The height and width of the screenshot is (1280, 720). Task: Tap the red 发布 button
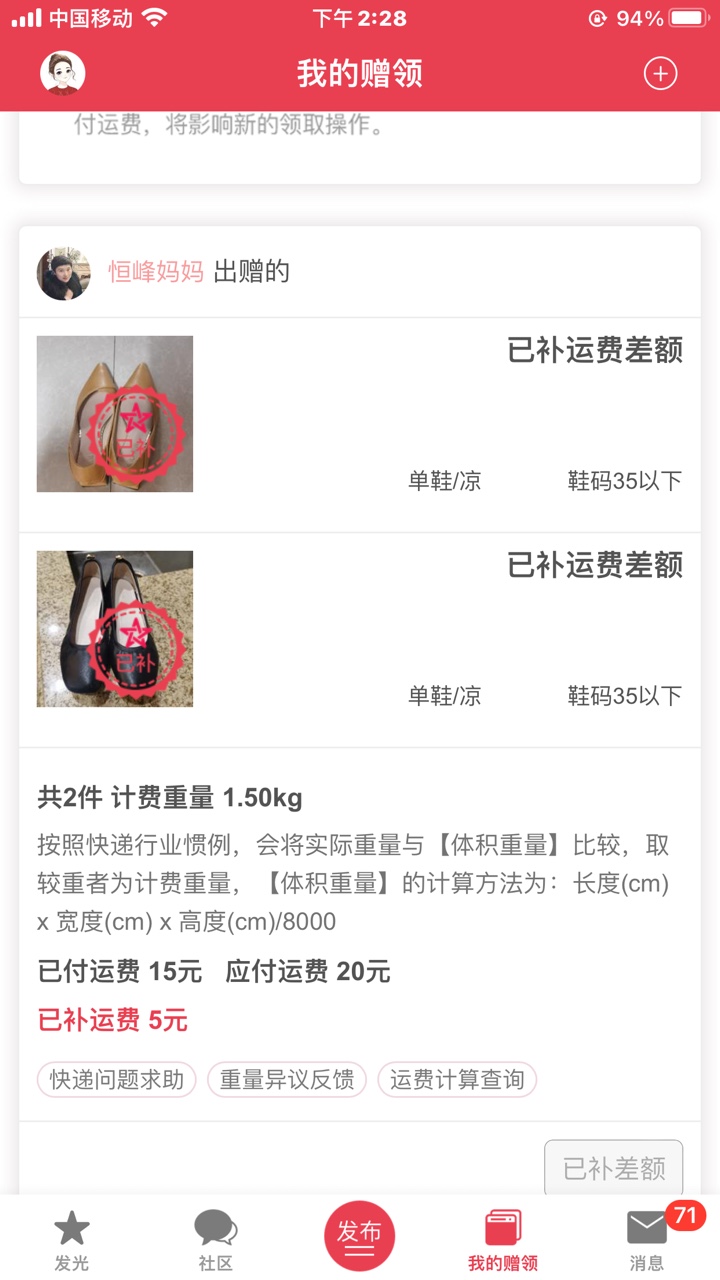(x=360, y=1237)
